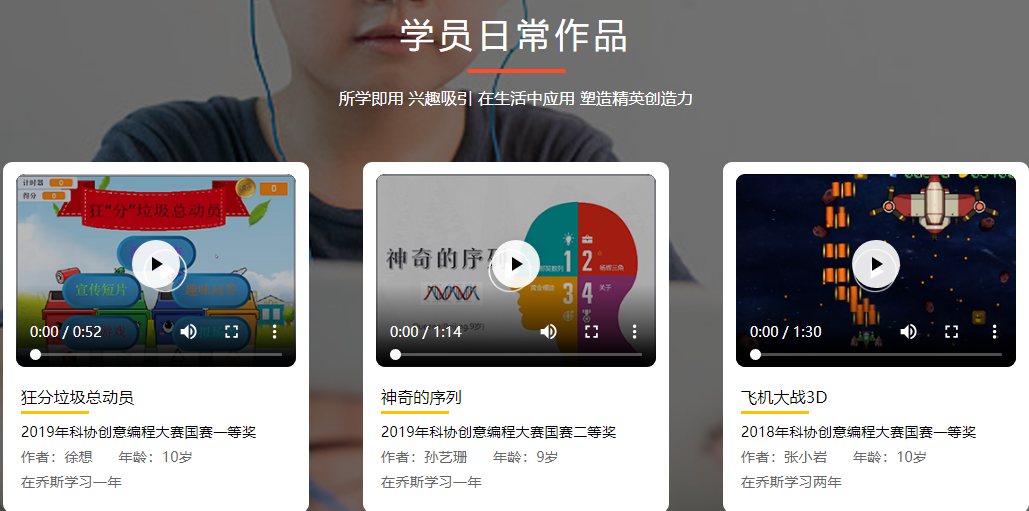Seek on the 狂分垃圾总动员 video progress bar
This screenshot has height=511, width=1029.
click(x=158, y=354)
